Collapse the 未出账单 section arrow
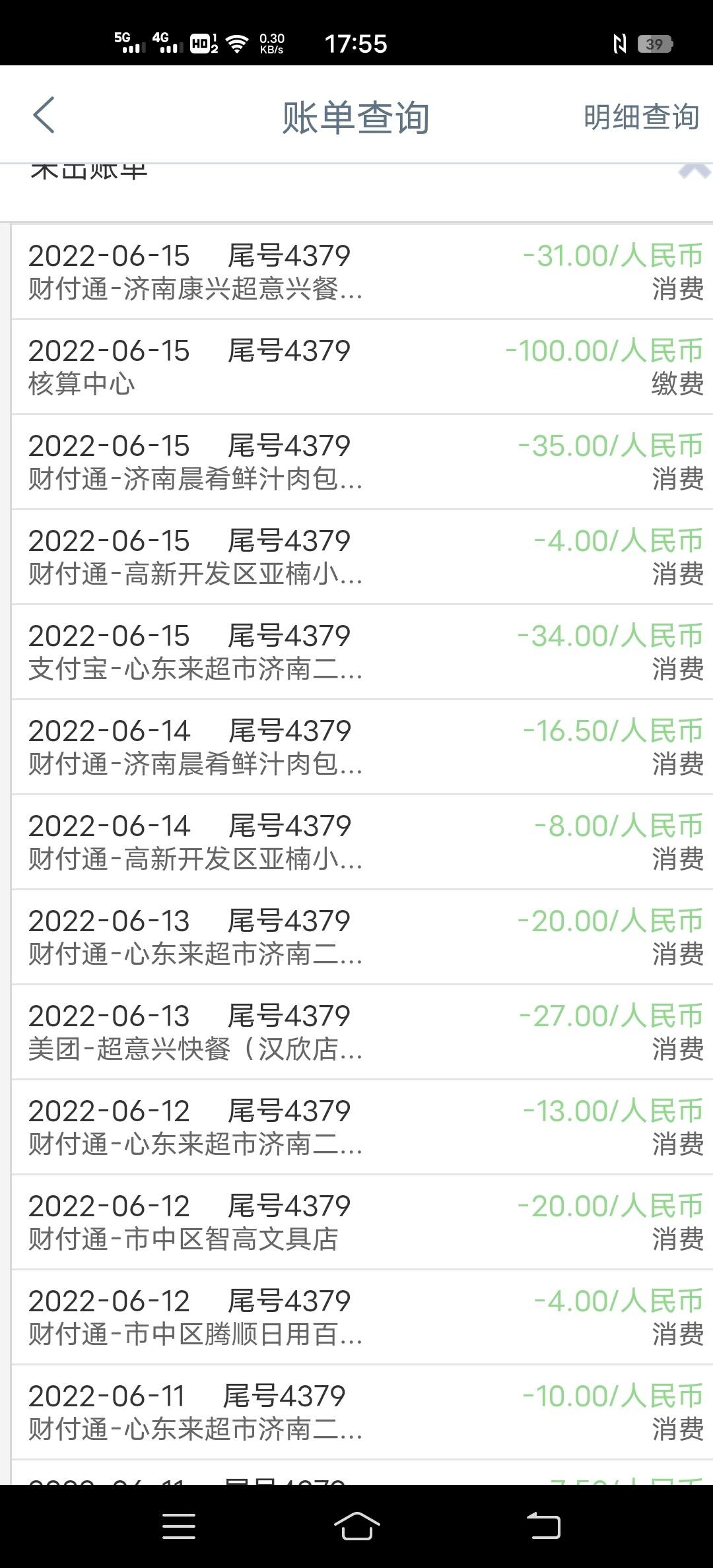 click(x=694, y=170)
